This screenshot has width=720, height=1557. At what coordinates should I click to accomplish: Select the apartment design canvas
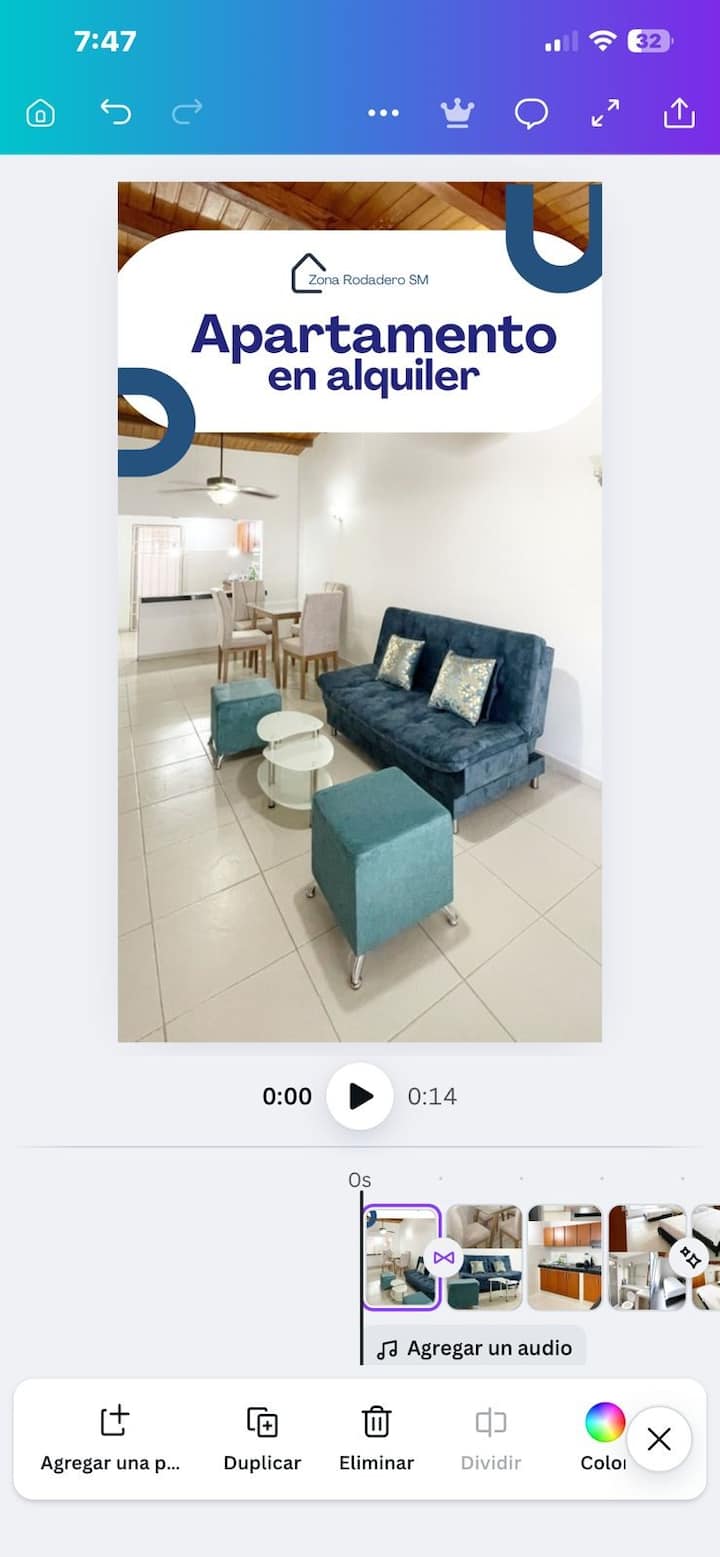click(360, 700)
